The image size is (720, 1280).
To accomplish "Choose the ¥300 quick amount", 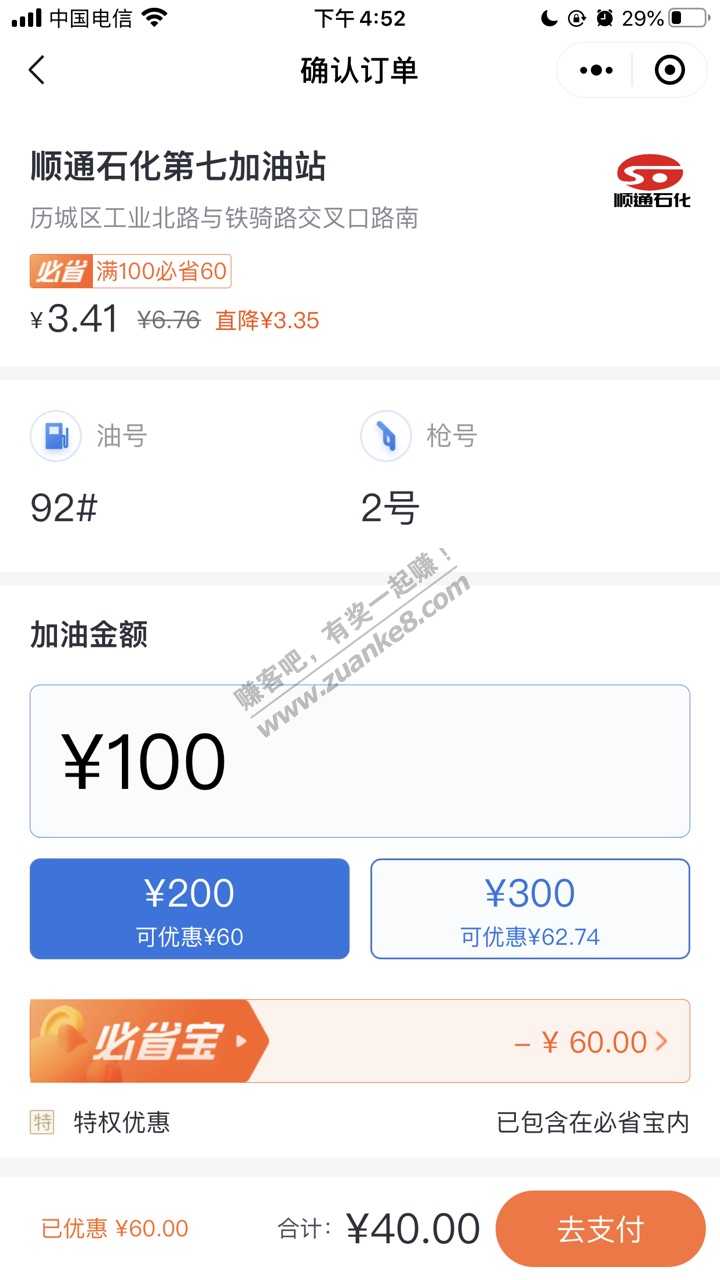I will click(530, 909).
